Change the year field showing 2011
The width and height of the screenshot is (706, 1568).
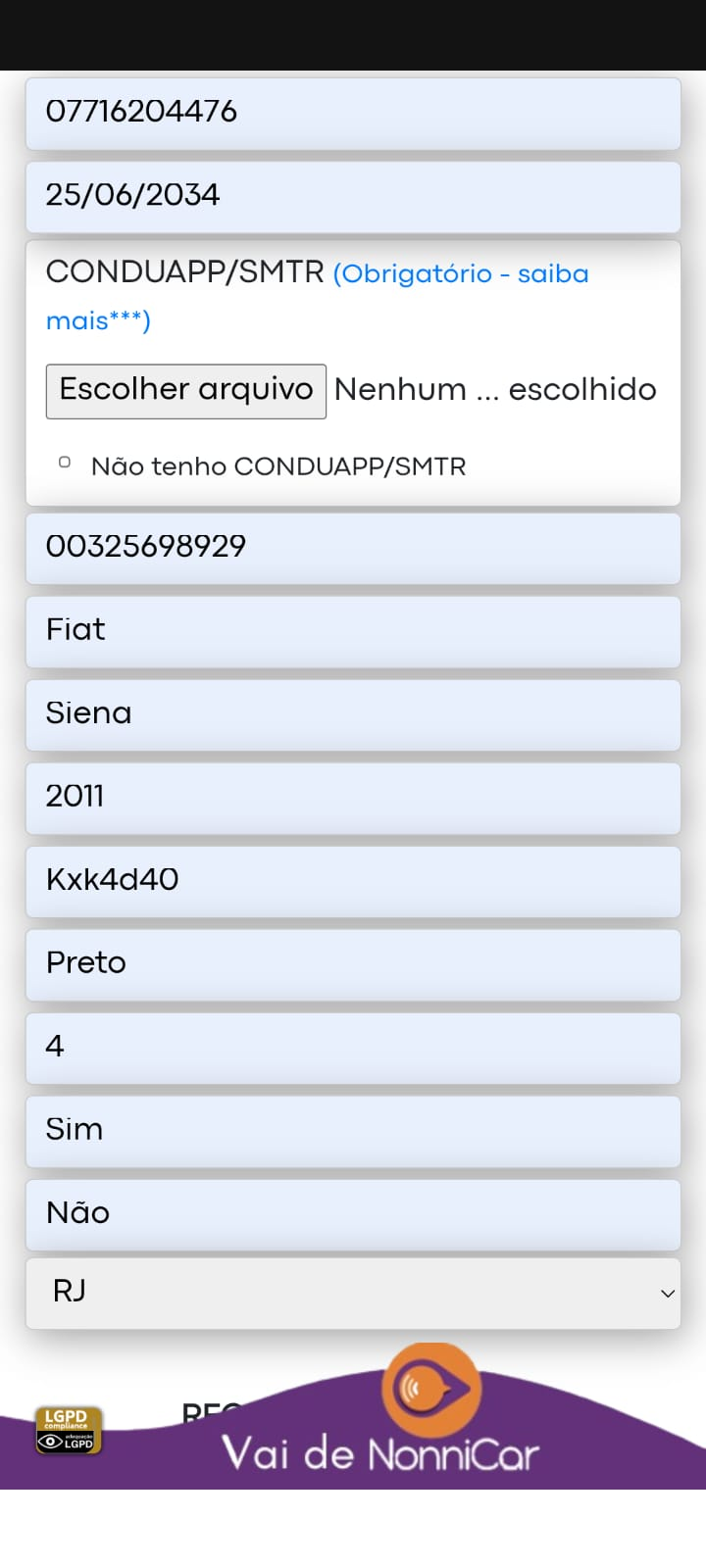click(353, 797)
